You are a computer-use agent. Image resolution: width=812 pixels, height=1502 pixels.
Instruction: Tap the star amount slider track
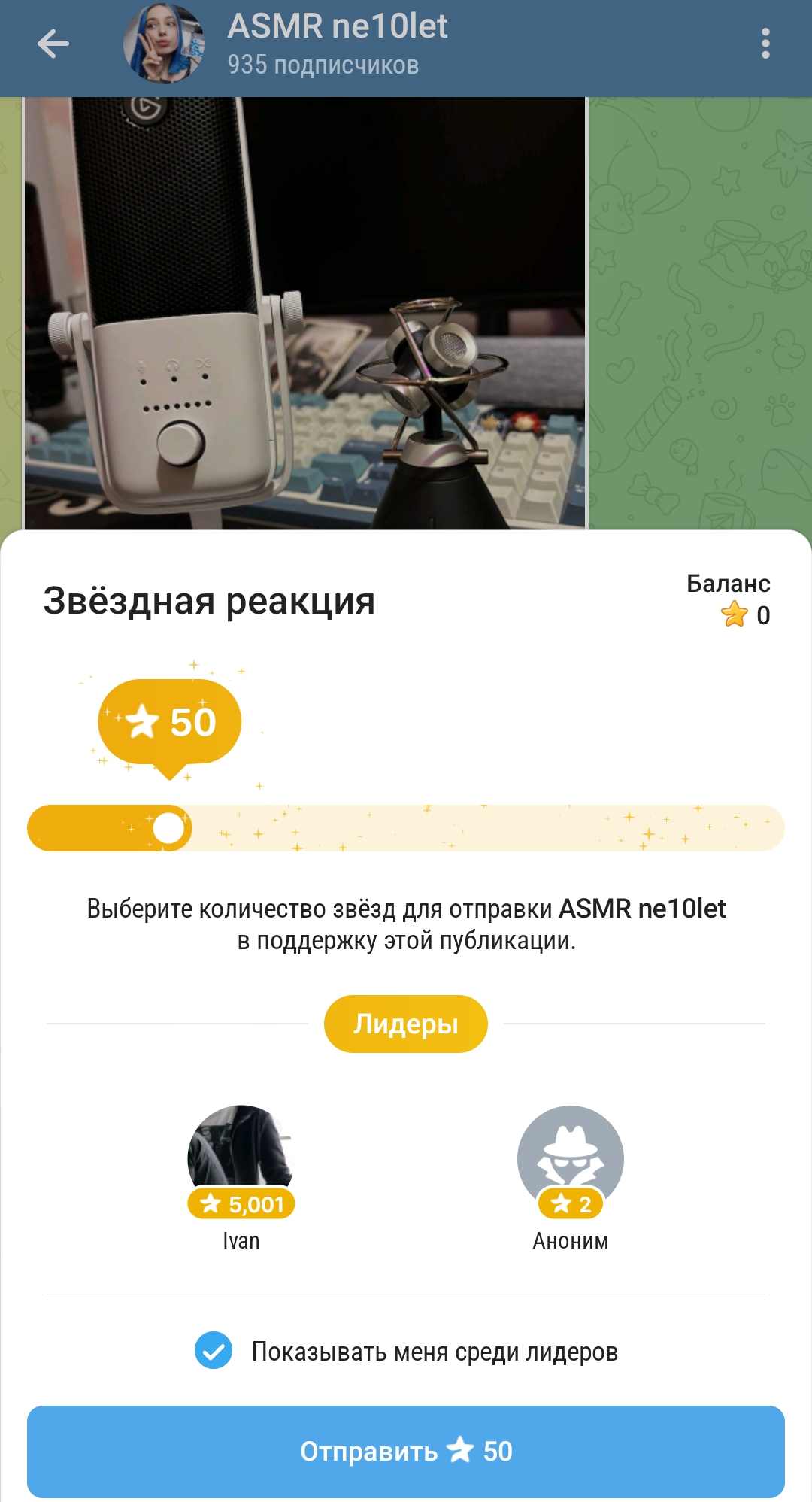pos(406,828)
